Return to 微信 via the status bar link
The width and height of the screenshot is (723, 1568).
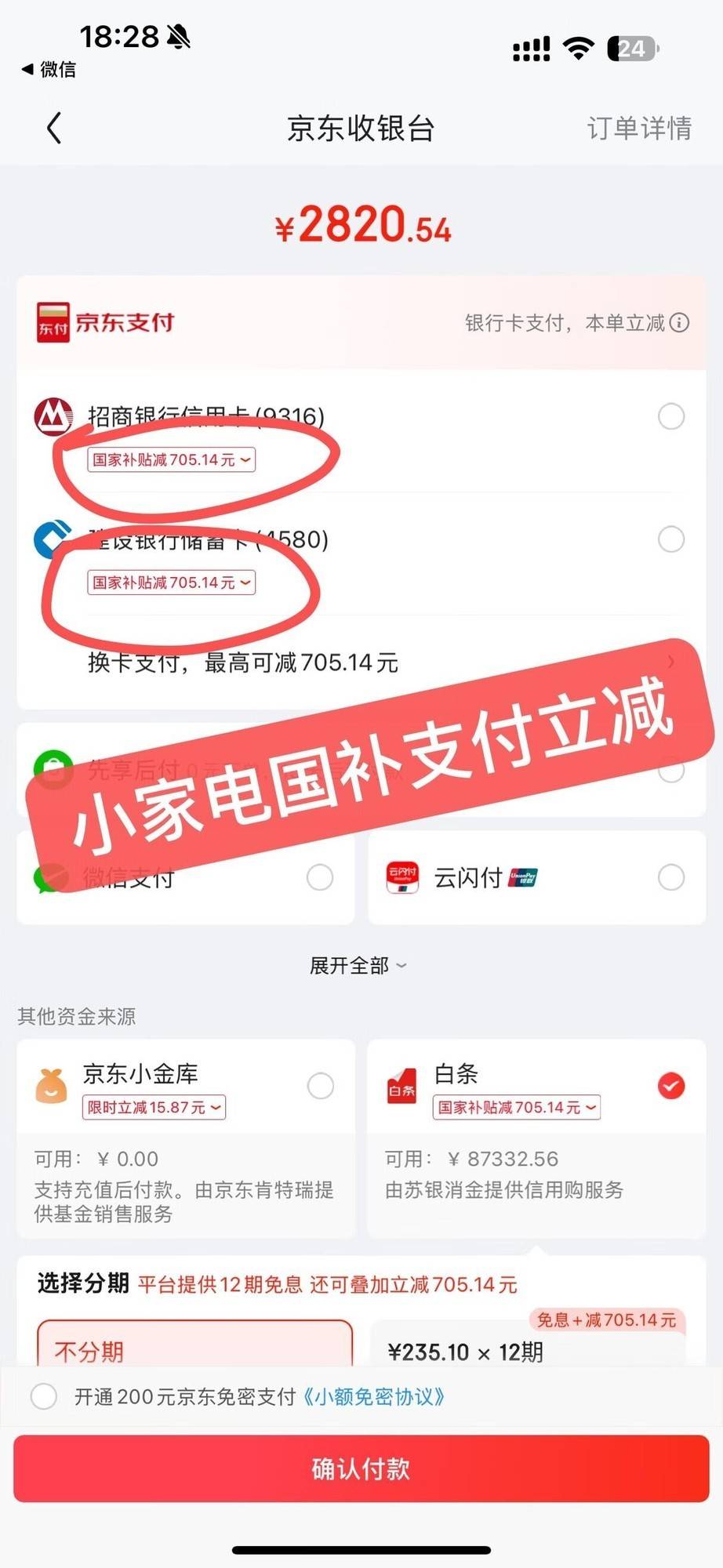[x=49, y=70]
